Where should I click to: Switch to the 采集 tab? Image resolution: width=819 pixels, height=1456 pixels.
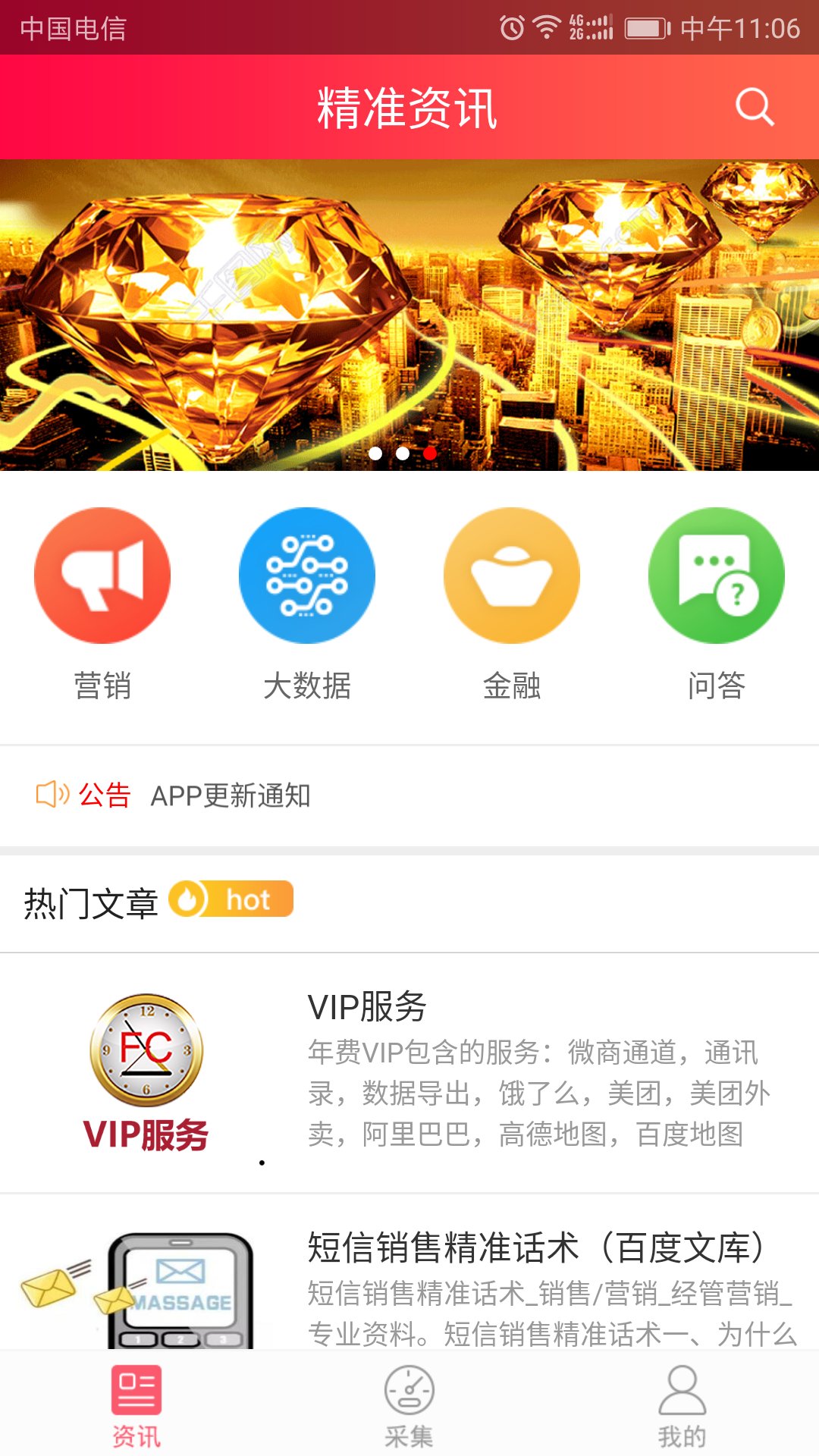tap(409, 1404)
